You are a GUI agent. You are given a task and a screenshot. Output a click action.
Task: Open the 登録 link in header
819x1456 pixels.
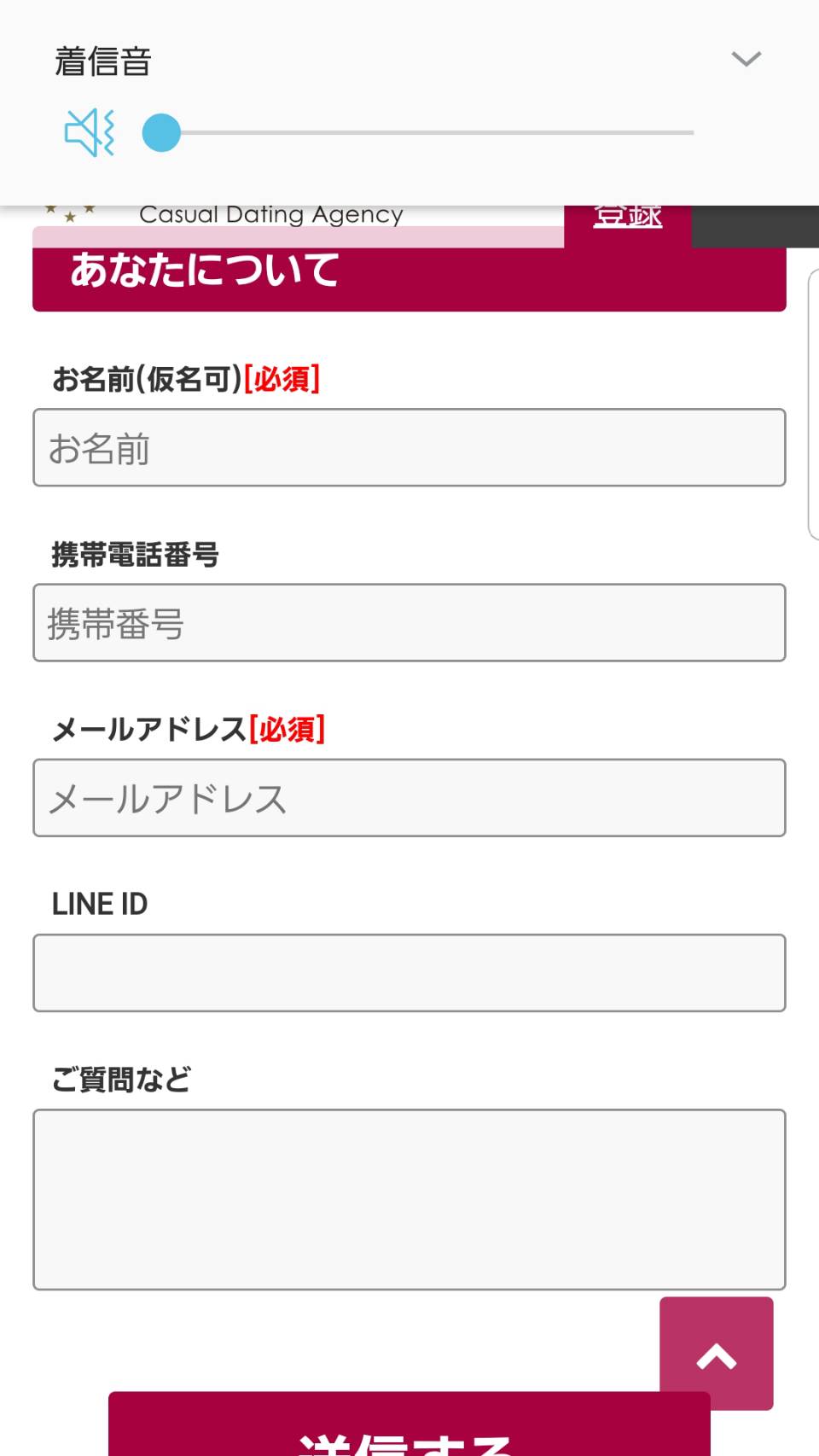pyautogui.click(x=628, y=218)
